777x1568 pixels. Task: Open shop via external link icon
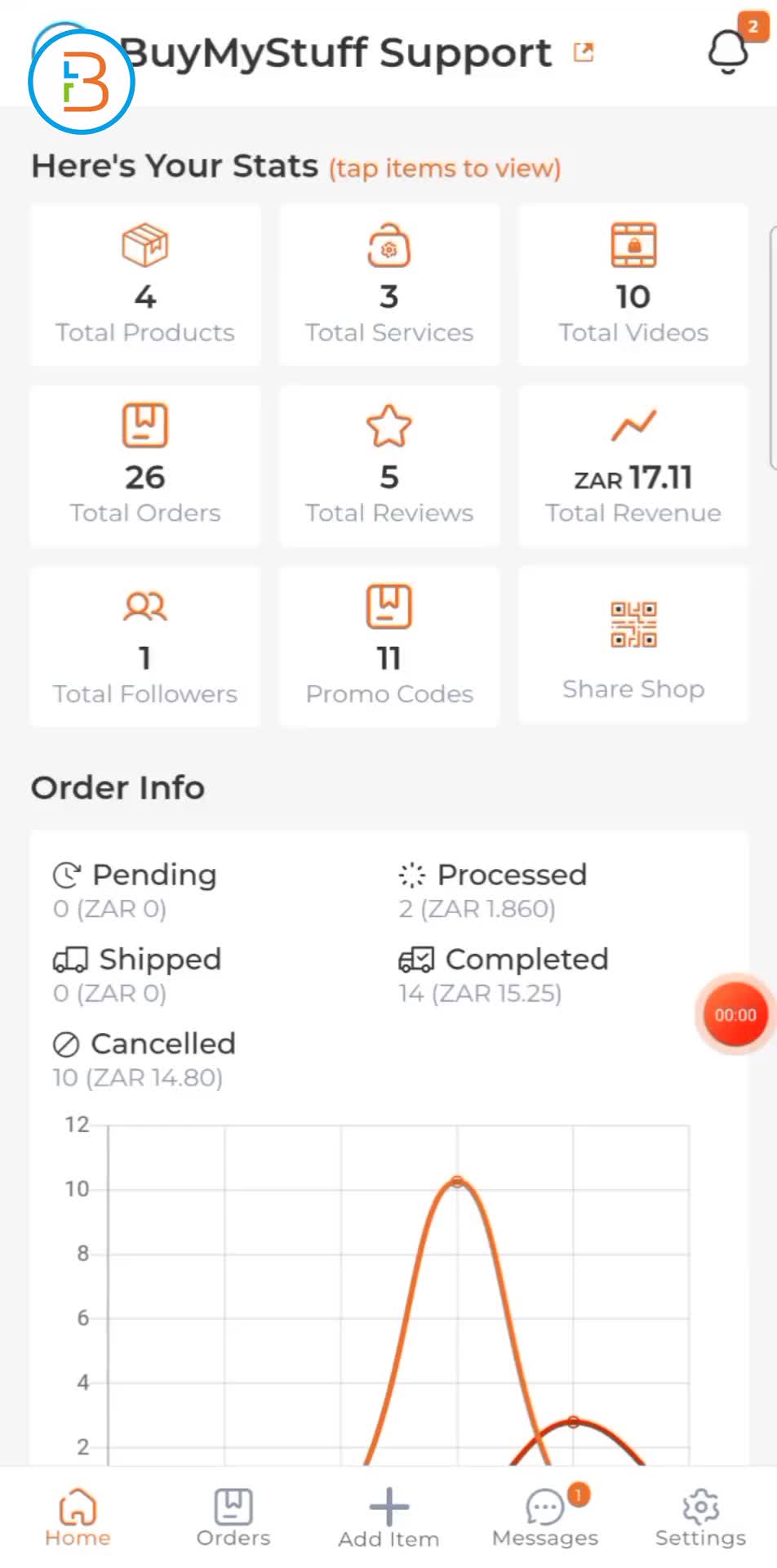584,51
